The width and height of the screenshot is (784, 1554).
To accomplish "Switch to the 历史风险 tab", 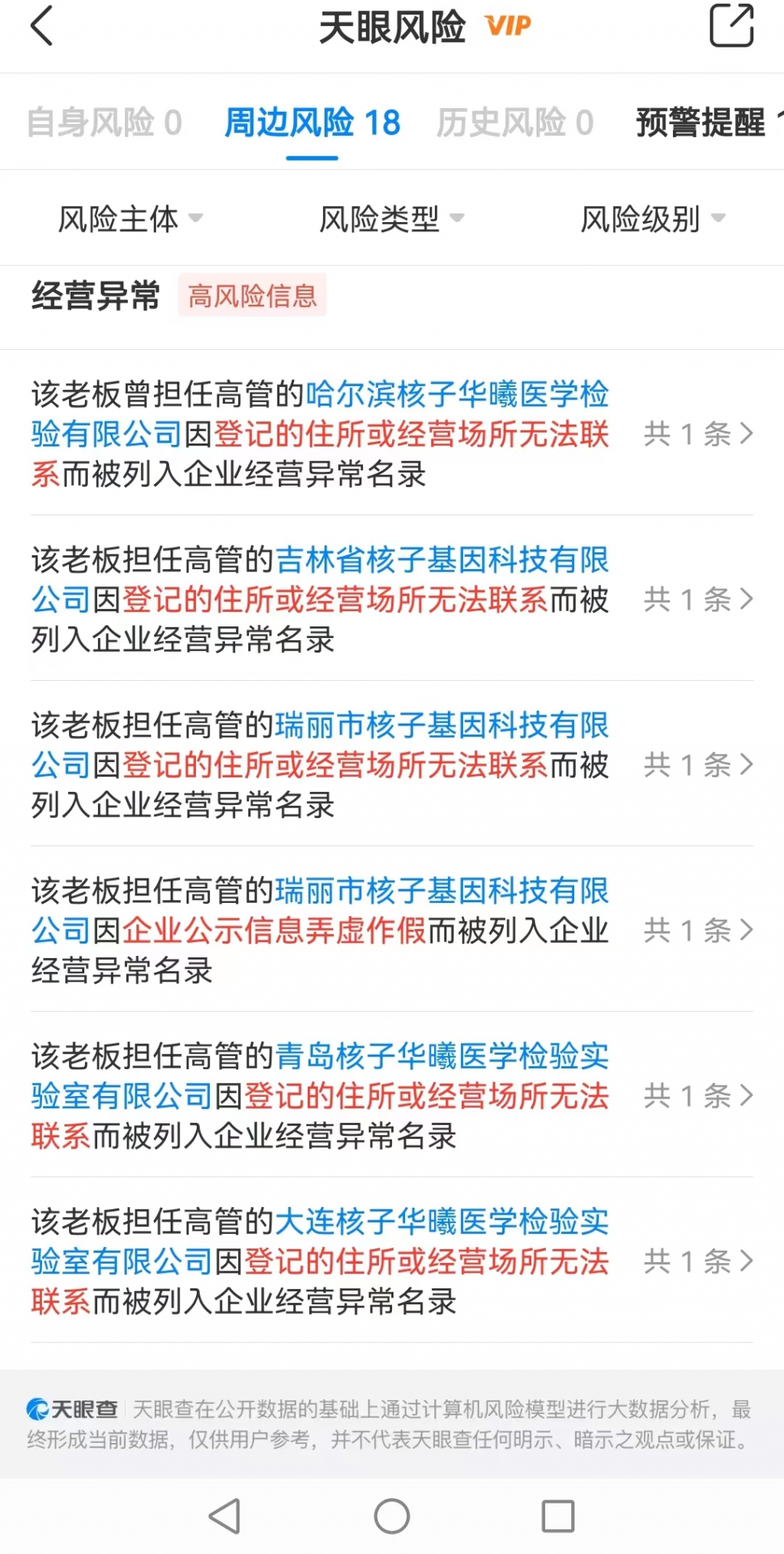I will coord(514,123).
